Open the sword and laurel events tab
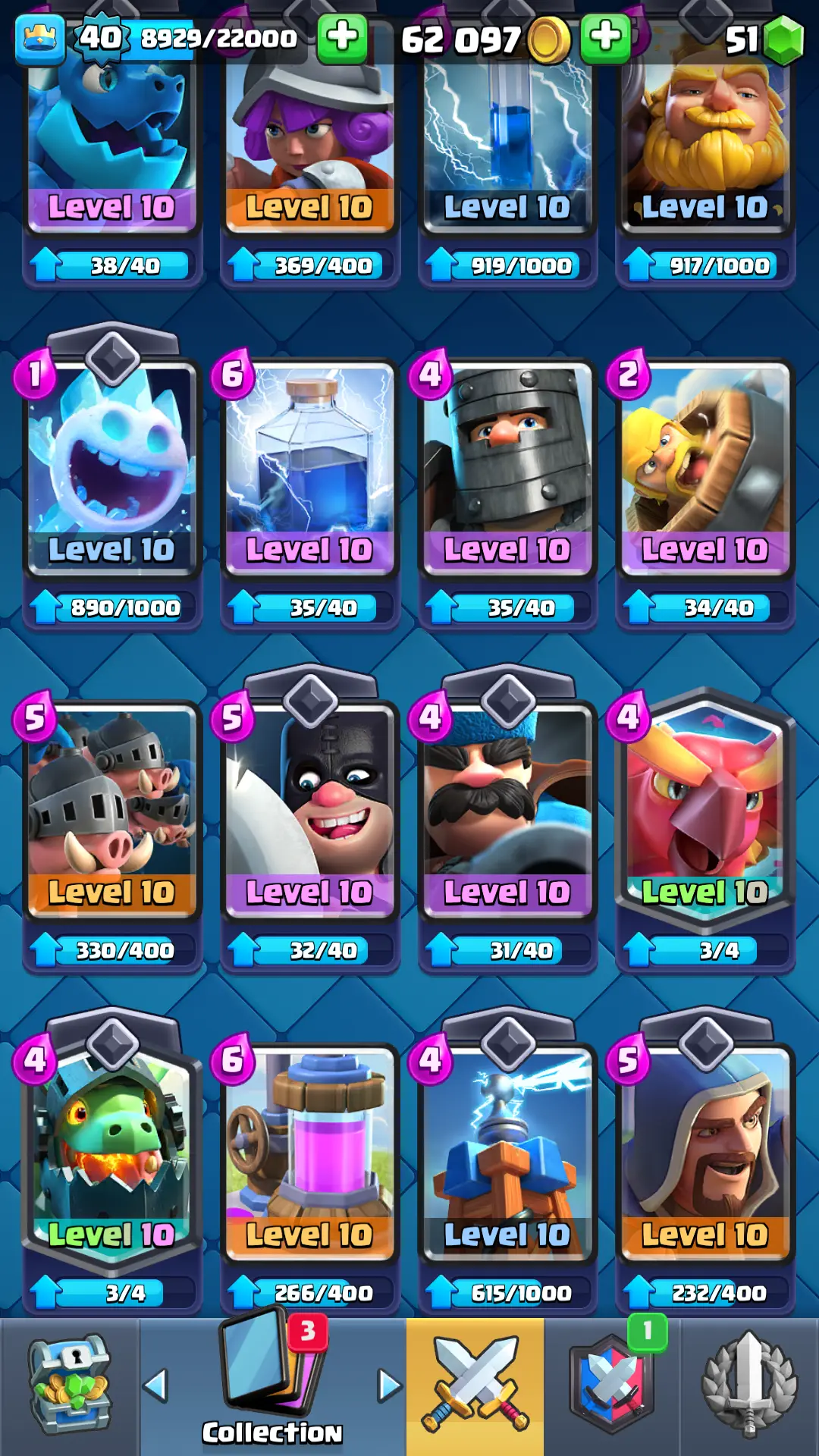 (x=749, y=1386)
